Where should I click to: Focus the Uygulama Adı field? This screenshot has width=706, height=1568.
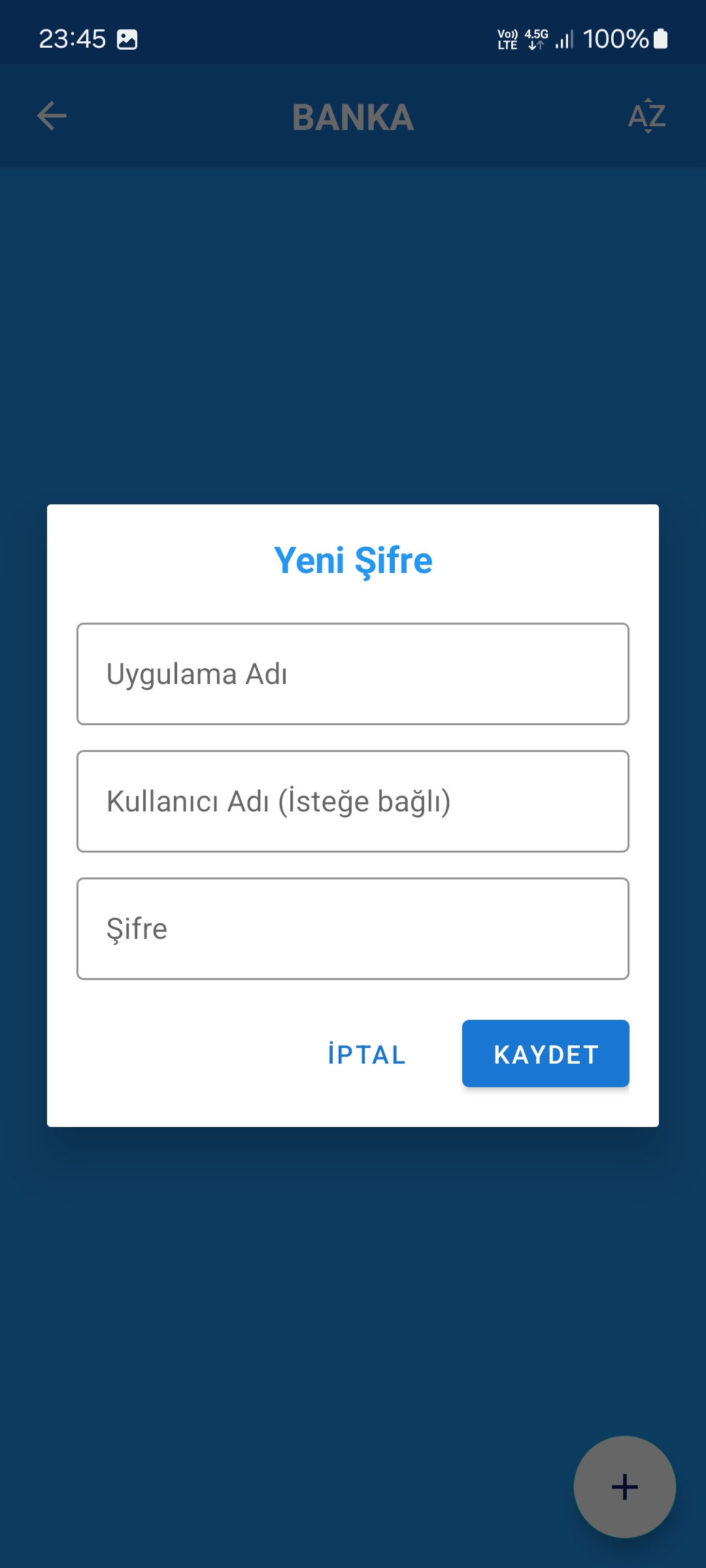coord(353,674)
